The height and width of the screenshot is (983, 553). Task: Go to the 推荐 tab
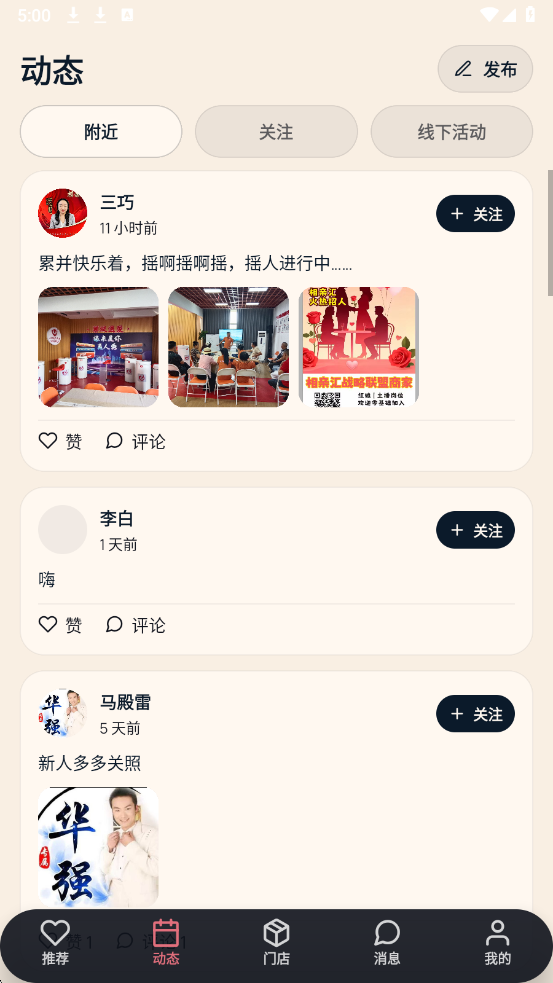point(55,943)
